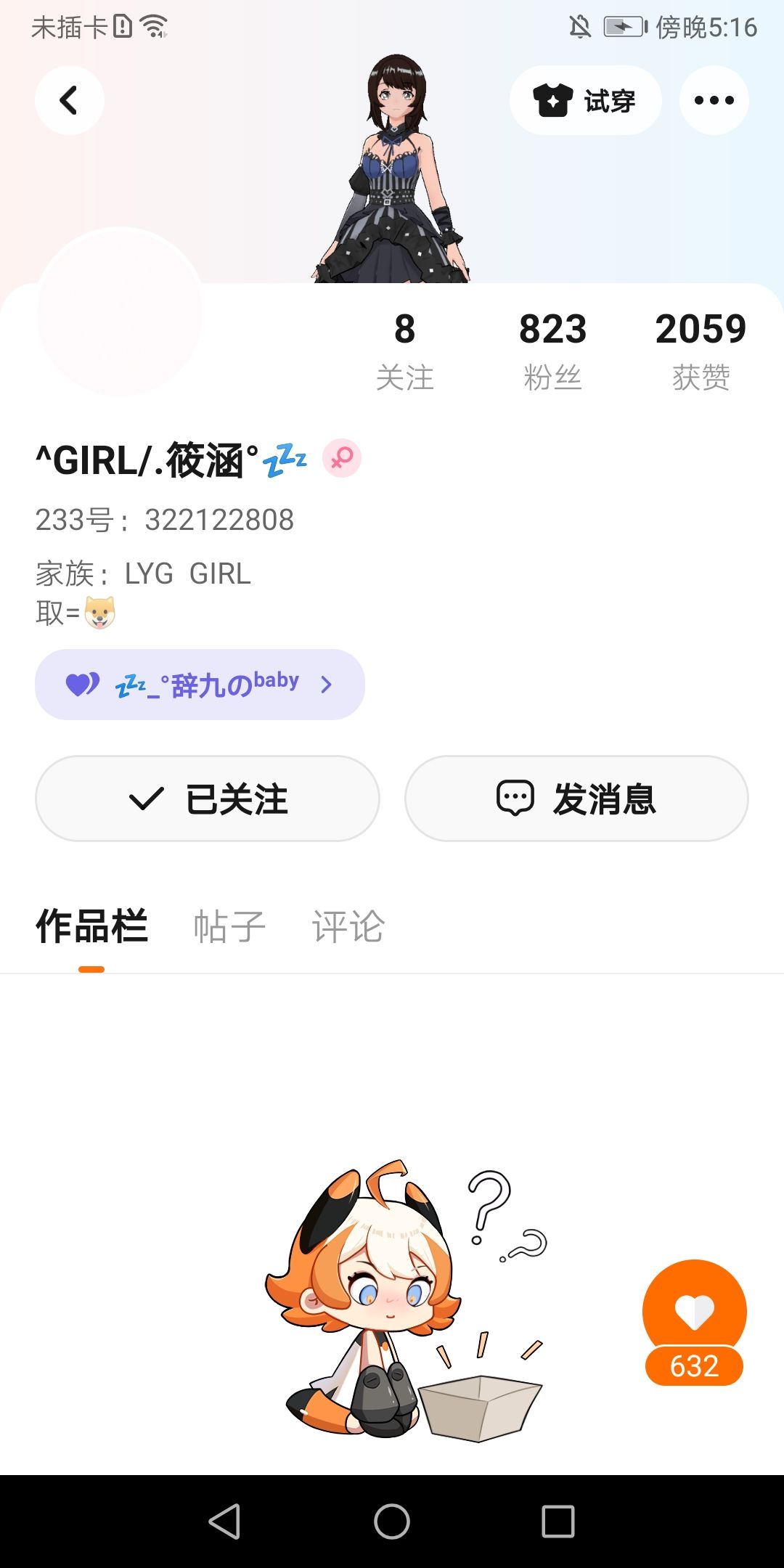Send a message via 发消息
Screen dimensions: 784x1568
pos(576,799)
